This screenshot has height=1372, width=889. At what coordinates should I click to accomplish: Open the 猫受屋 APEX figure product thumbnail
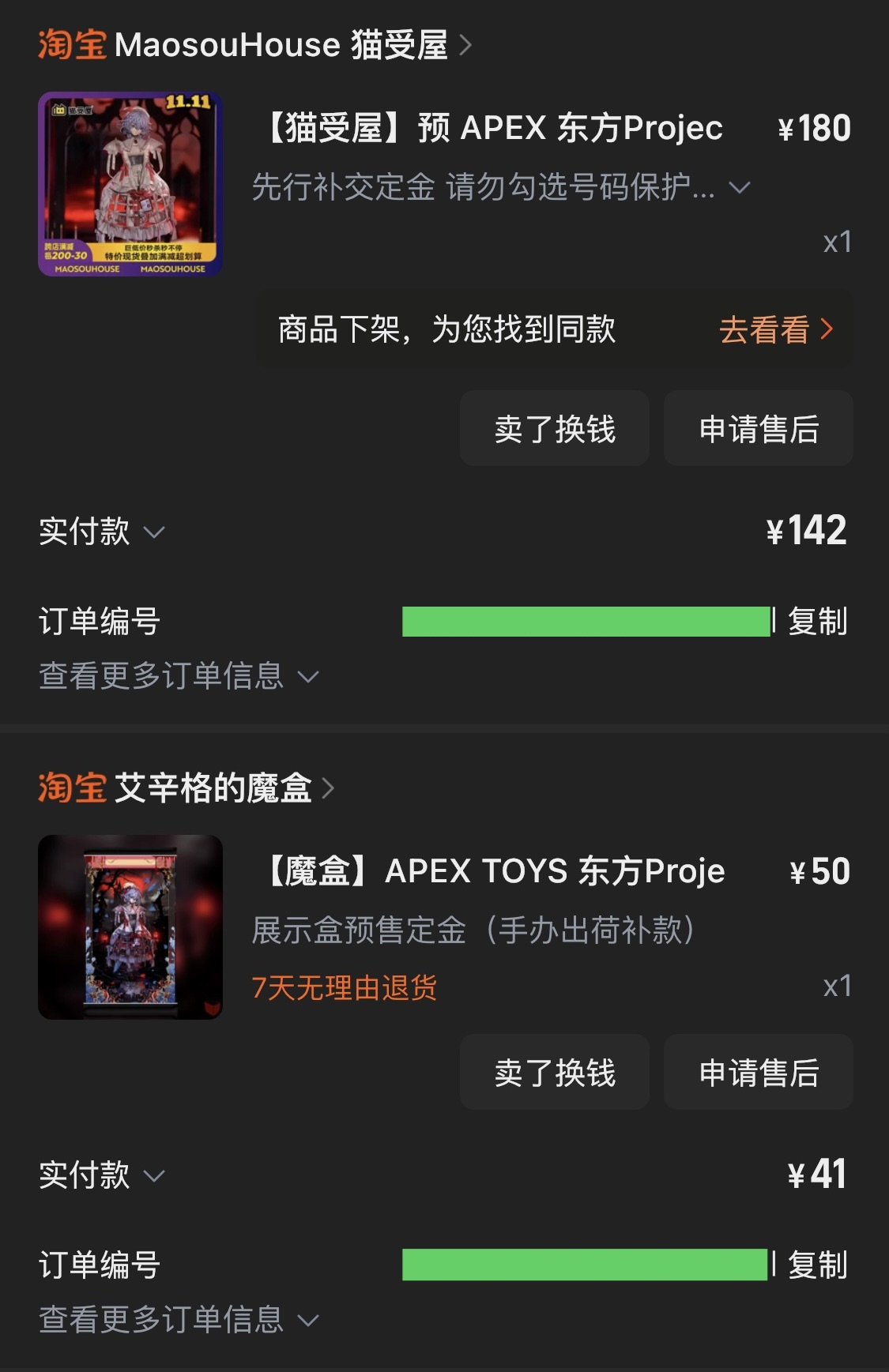pos(130,184)
